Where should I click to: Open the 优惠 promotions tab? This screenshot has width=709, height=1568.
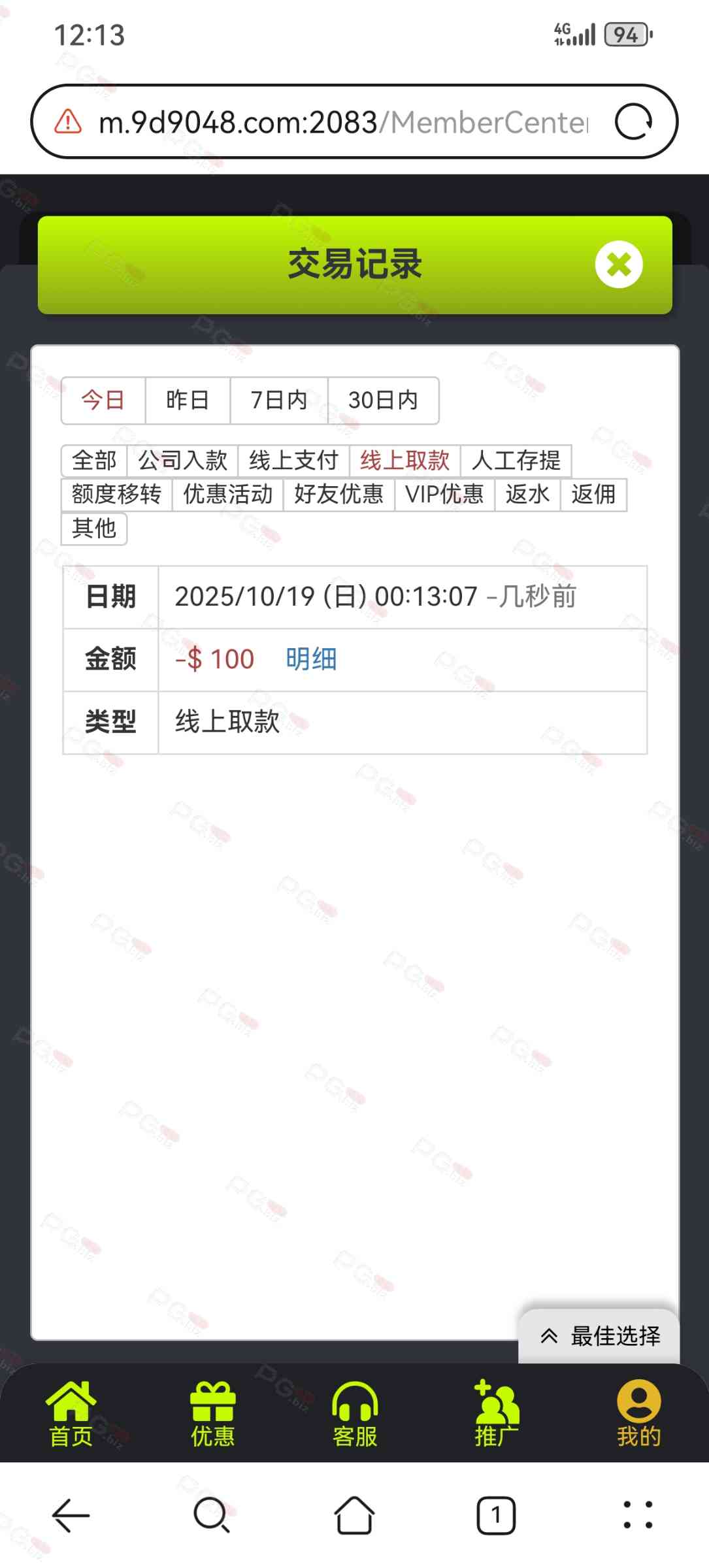(x=212, y=1414)
